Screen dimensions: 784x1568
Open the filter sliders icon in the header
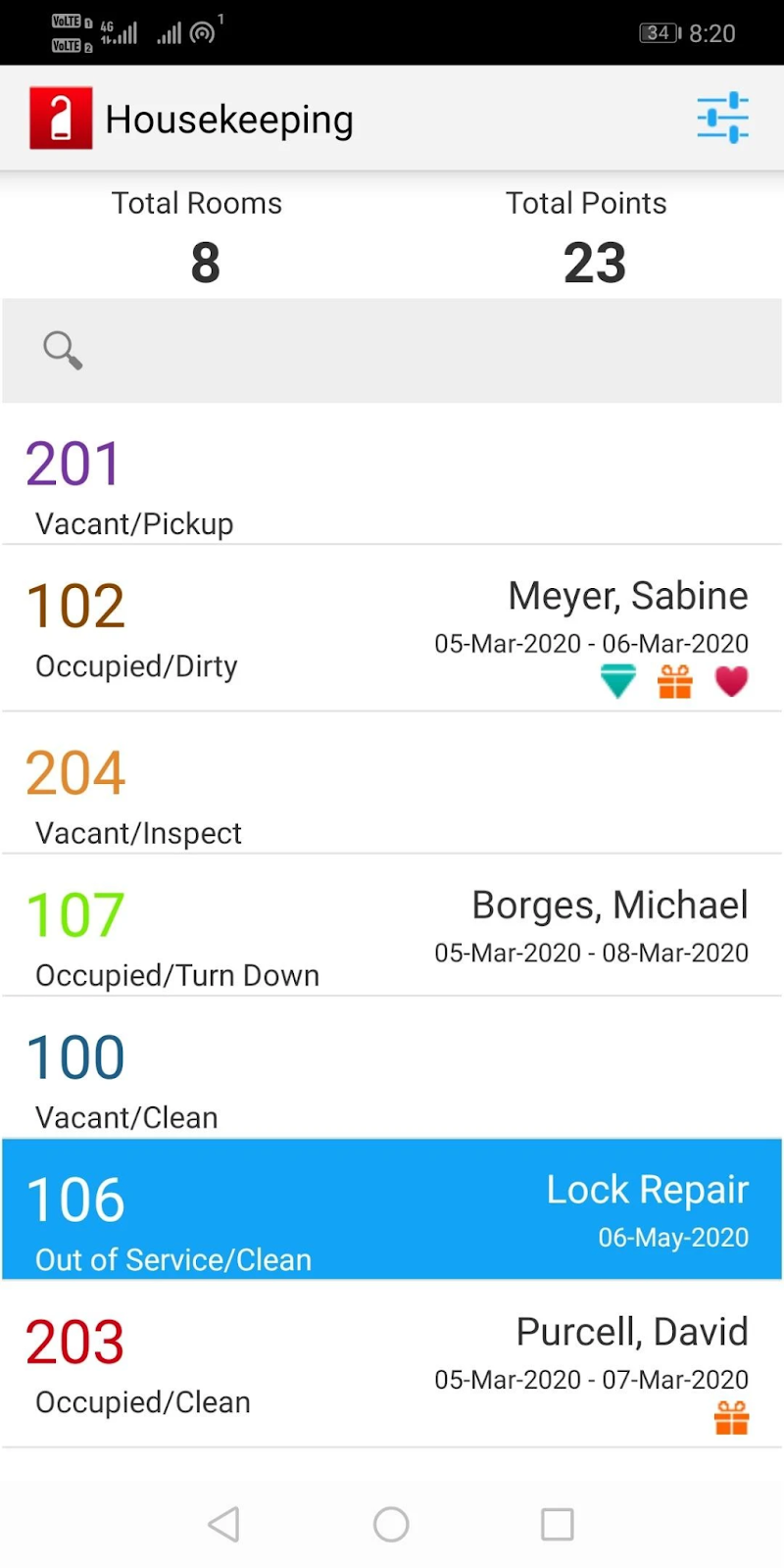click(x=722, y=117)
